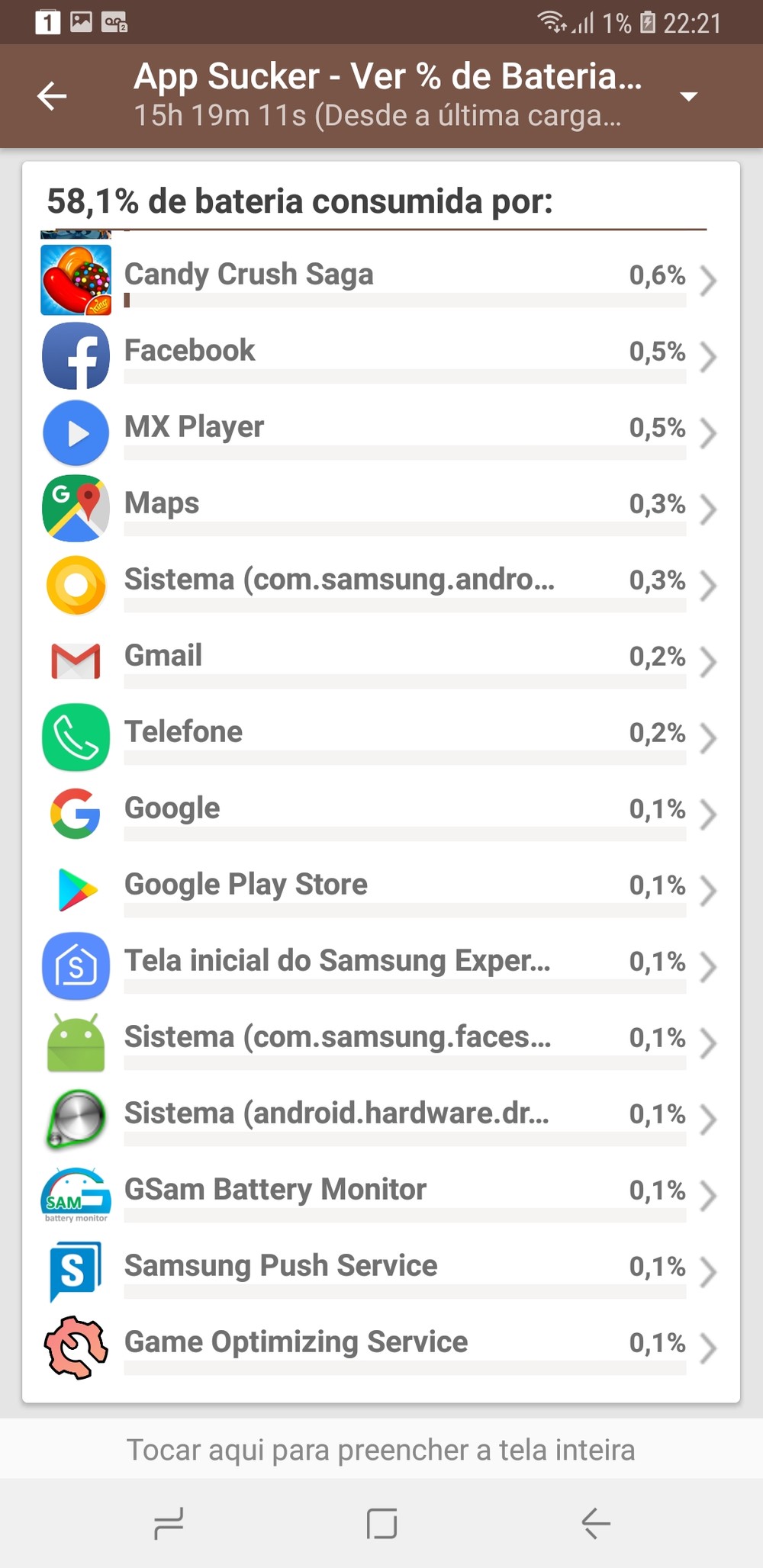View Facebook battery usage details
Image resolution: width=763 pixels, height=1568 pixels.
[x=381, y=355]
